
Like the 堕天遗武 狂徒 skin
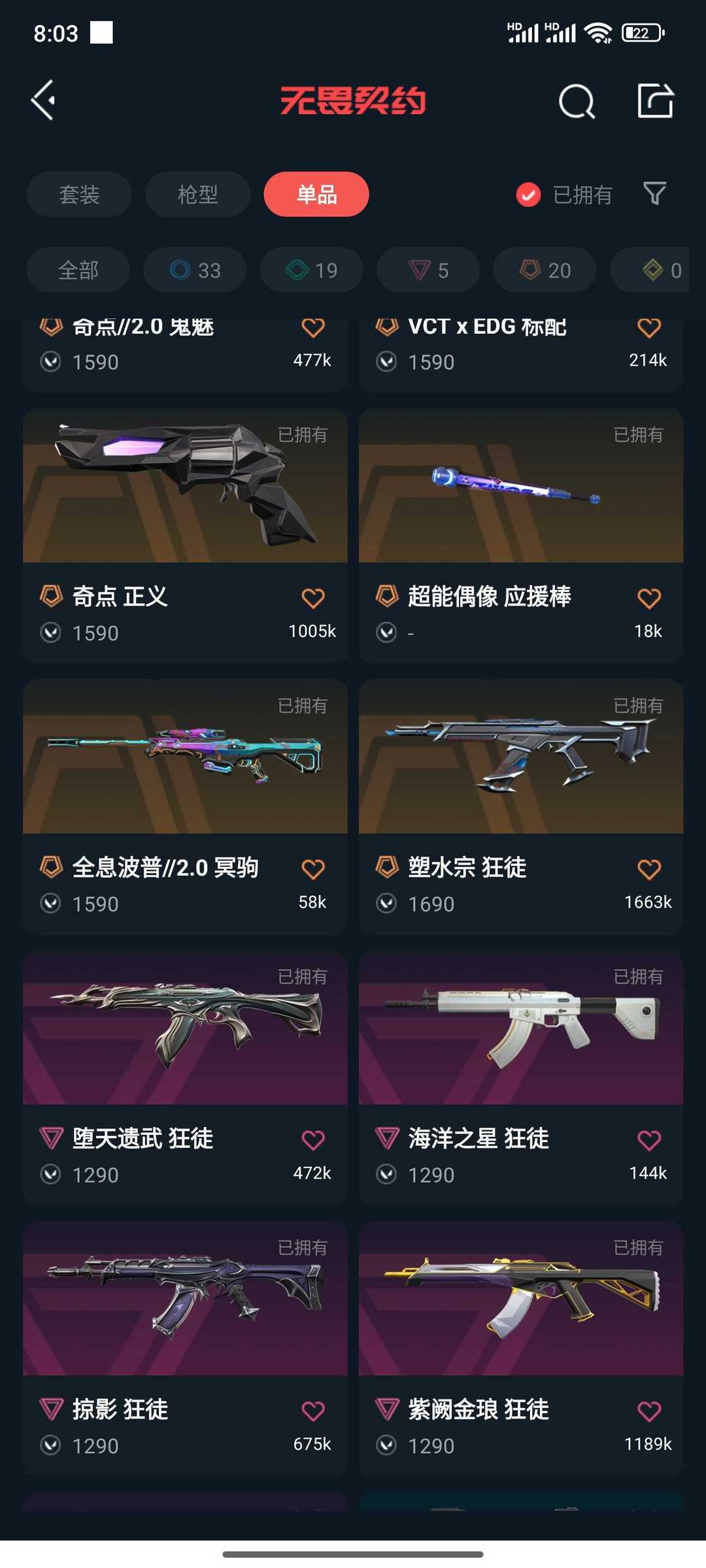313,1140
